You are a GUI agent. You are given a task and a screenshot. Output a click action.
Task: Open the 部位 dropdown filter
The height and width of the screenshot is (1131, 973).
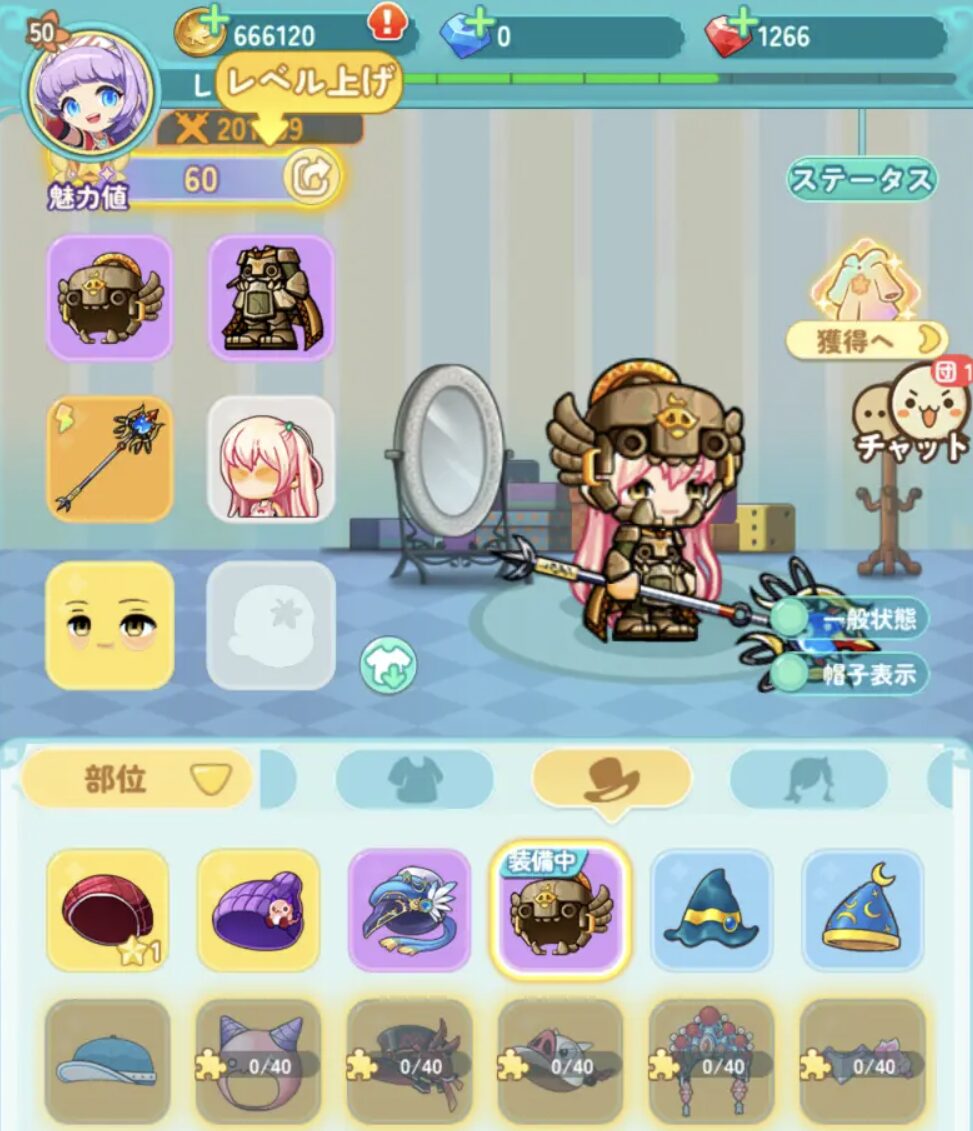point(137,778)
